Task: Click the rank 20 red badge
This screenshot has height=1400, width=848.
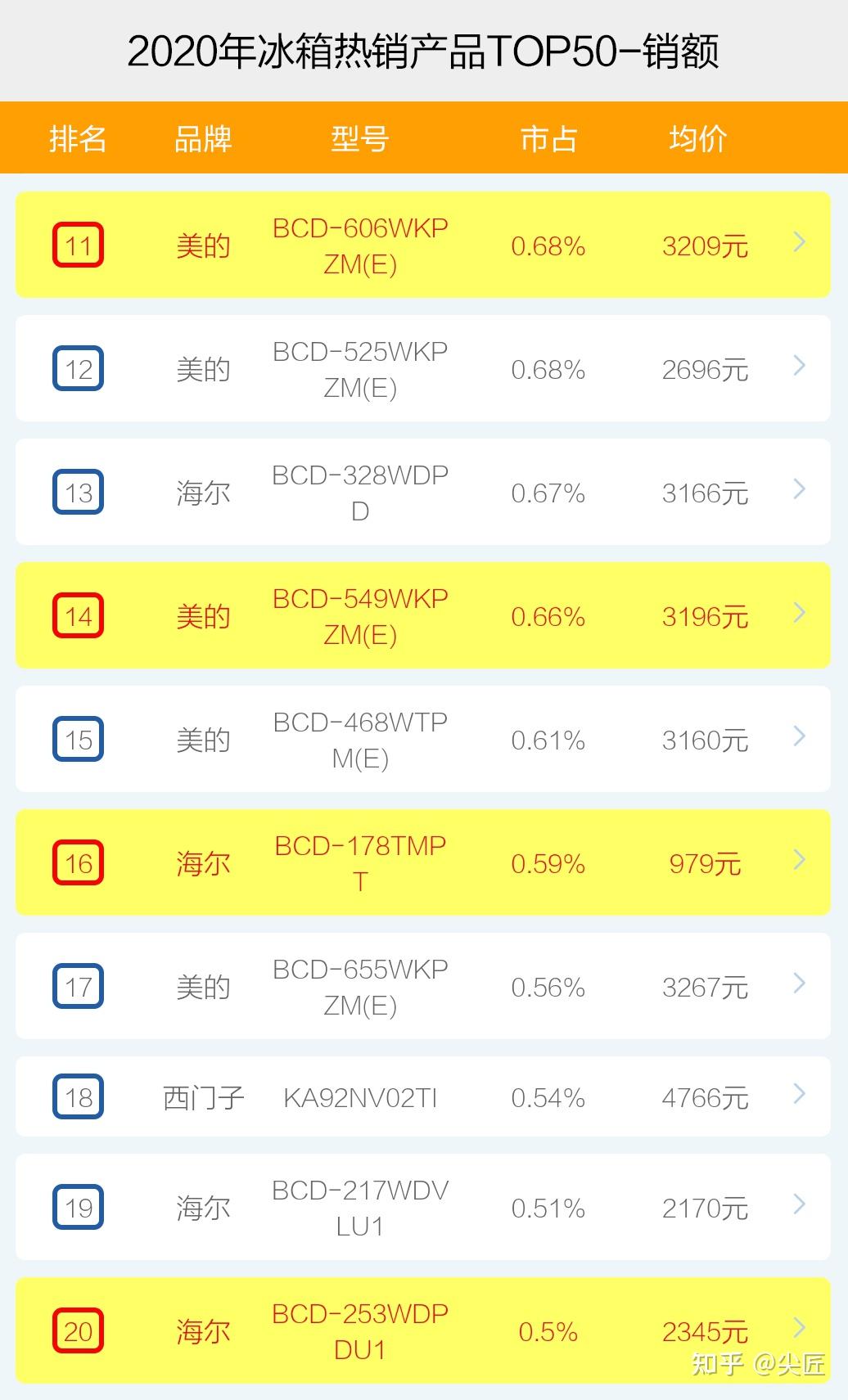Action: (x=78, y=1330)
